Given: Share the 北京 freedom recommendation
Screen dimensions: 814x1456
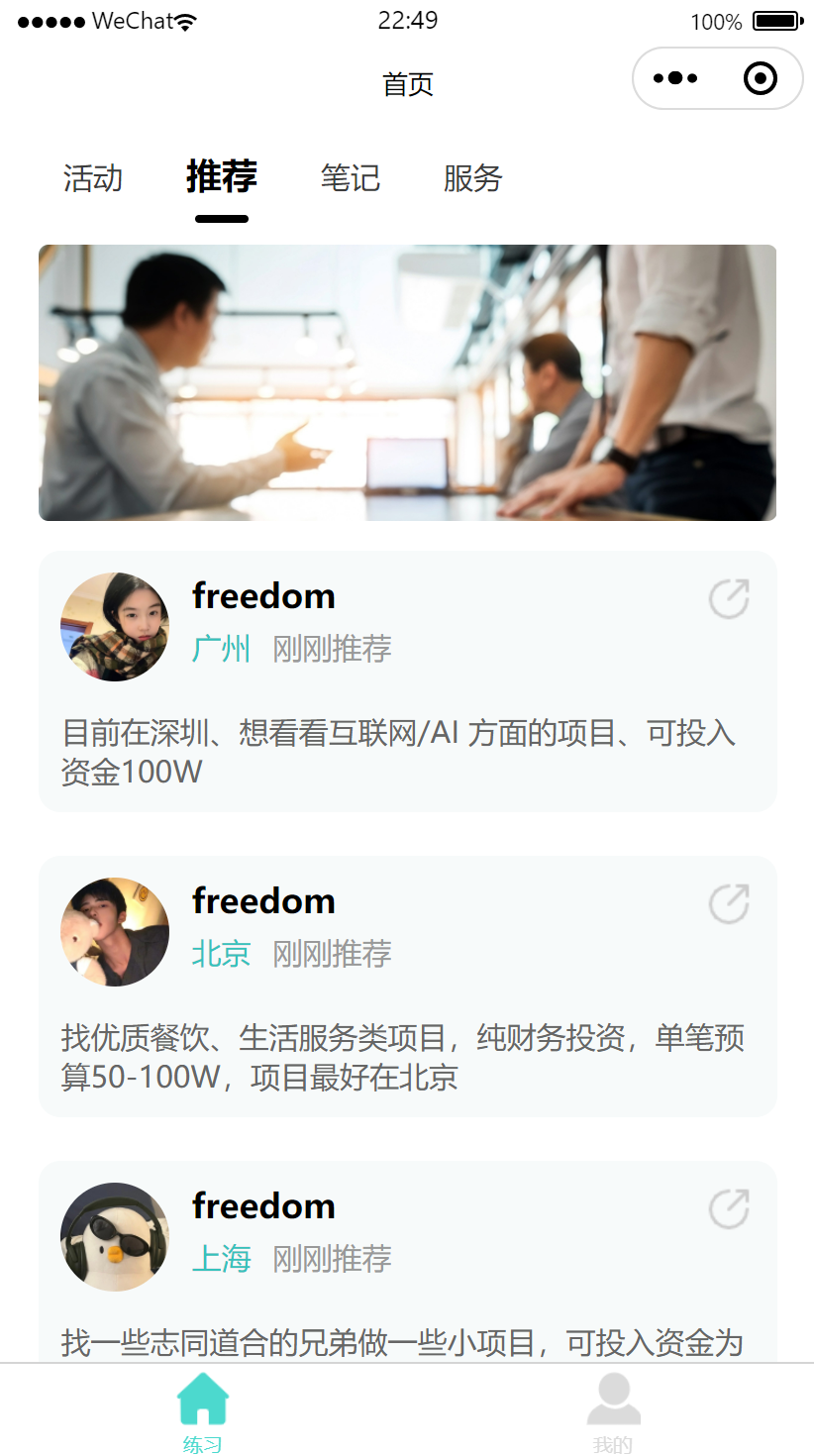Looking at the screenshot, I should click(x=729, y=904).
